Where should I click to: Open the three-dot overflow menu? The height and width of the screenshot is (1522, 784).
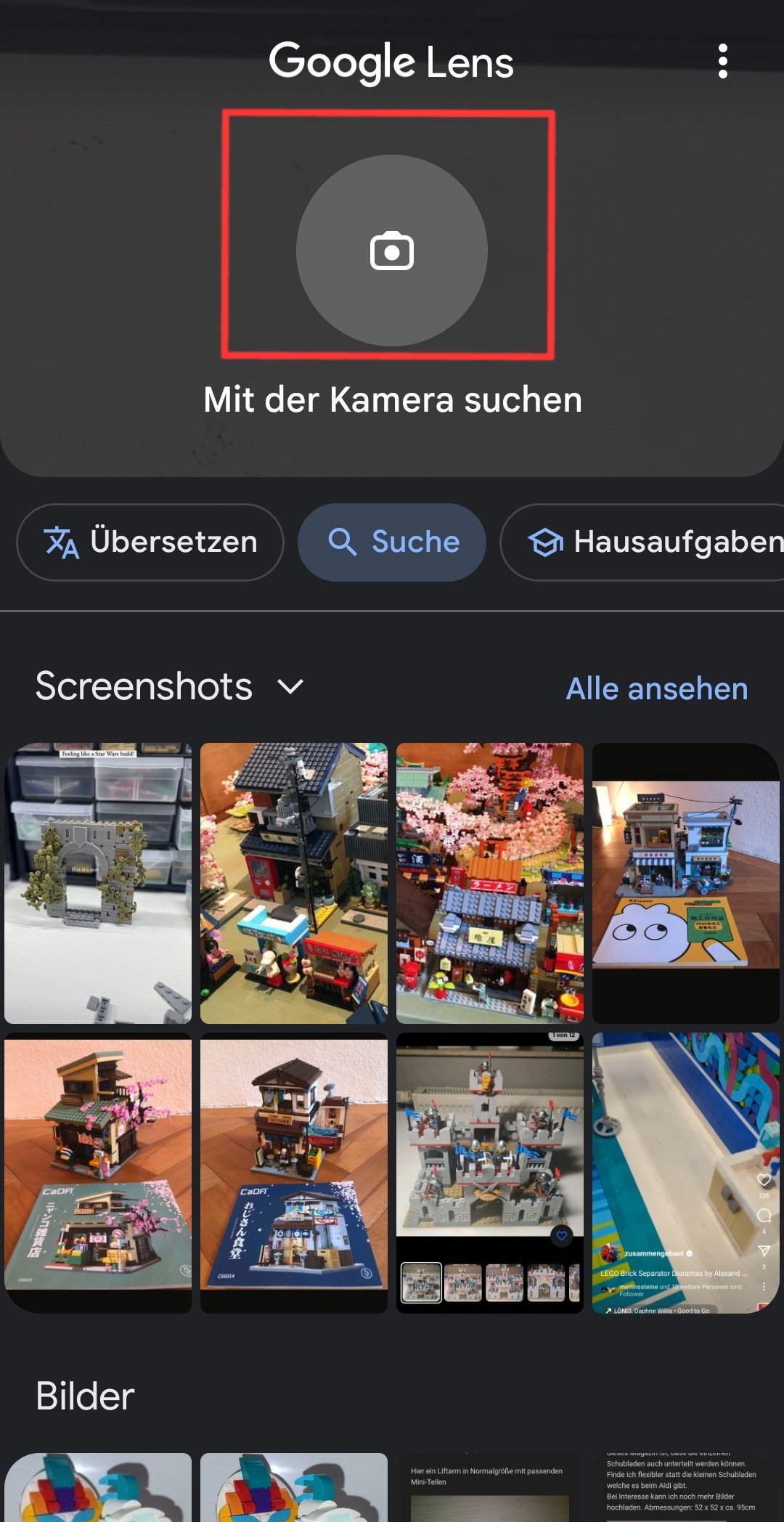(x=722, y=61)
